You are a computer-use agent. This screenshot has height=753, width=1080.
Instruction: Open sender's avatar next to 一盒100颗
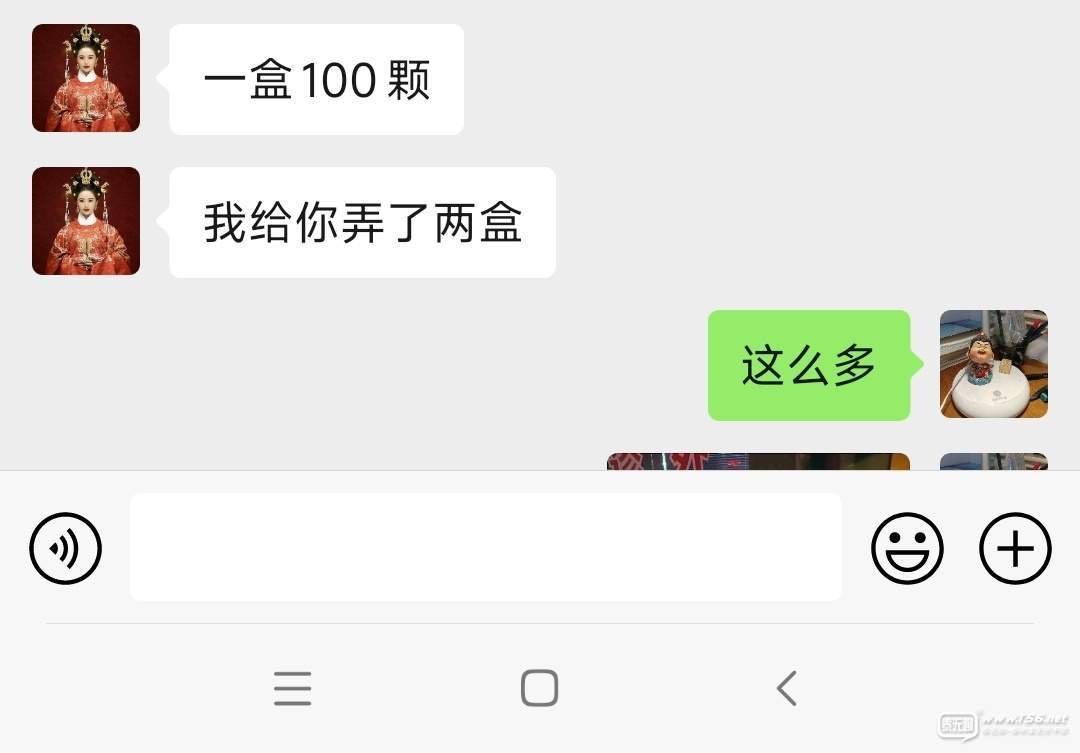pyautogui.click(x=86, y=78)
